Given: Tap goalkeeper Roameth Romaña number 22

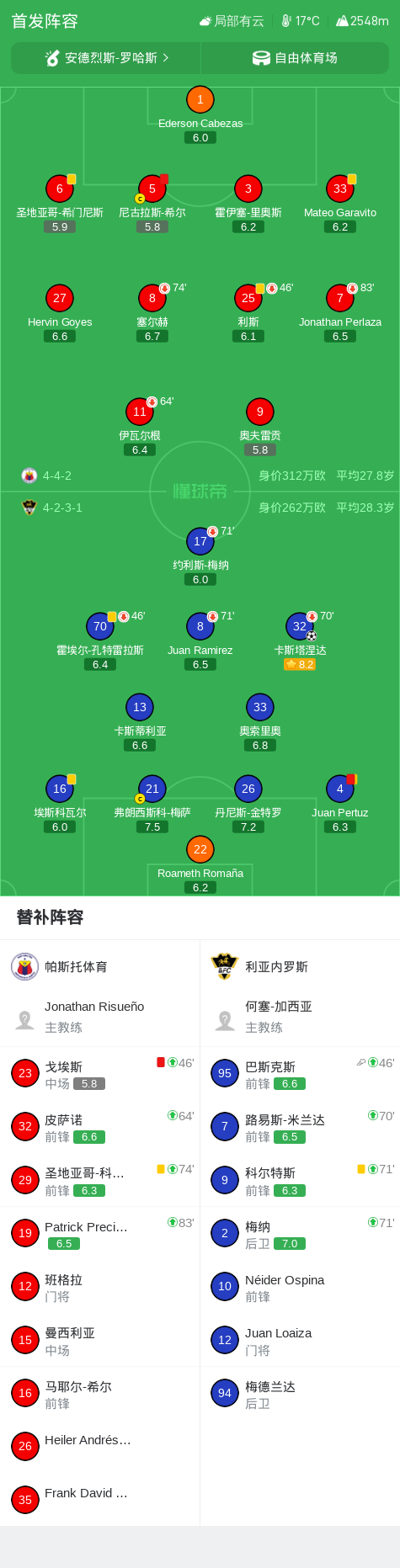Looking at the screenshot, I should tap(200, 864).
